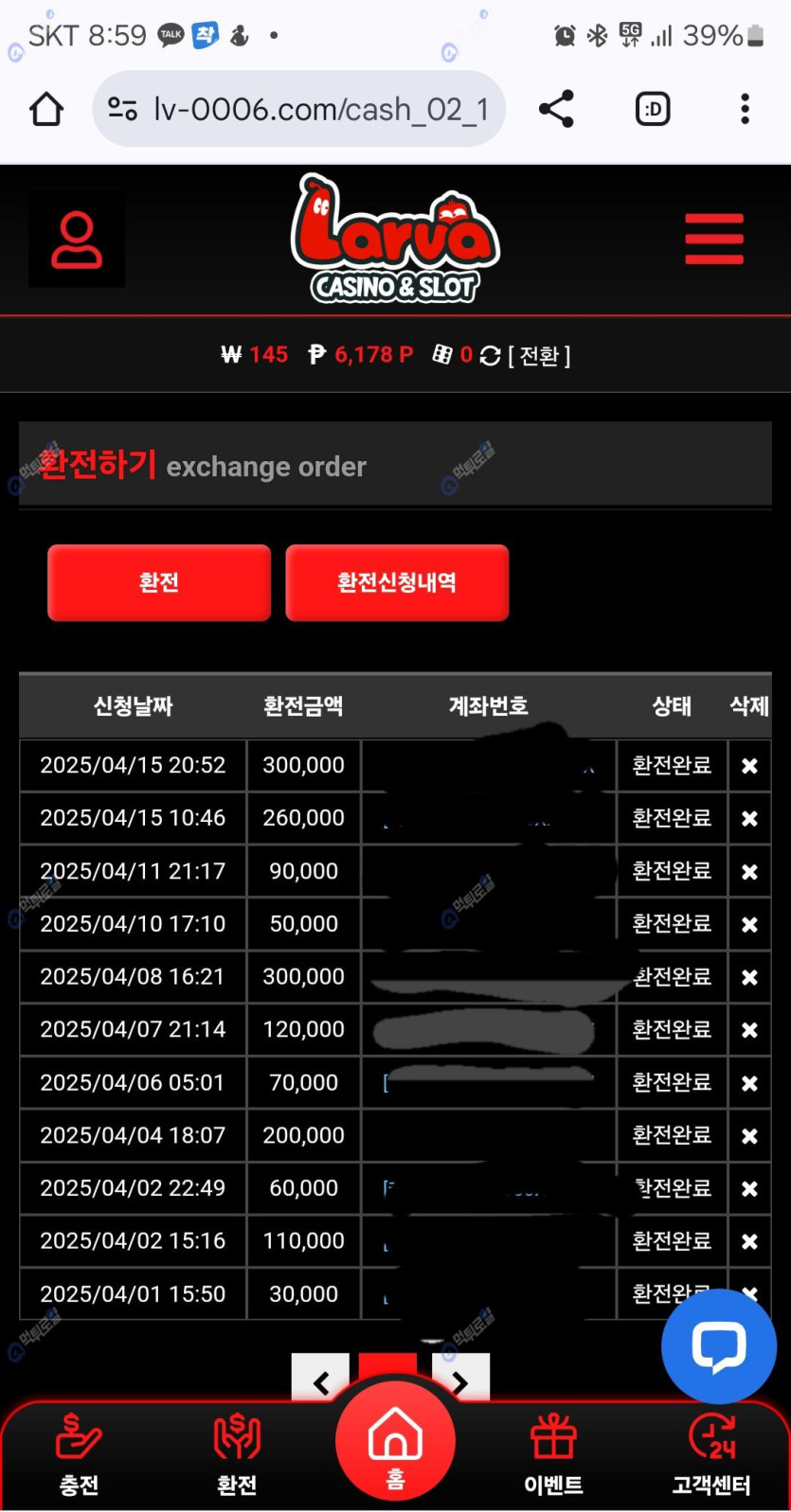Screen dimensions: 791x1512
Task: Go to the browser home page
Action: click(x=46, y=110)
